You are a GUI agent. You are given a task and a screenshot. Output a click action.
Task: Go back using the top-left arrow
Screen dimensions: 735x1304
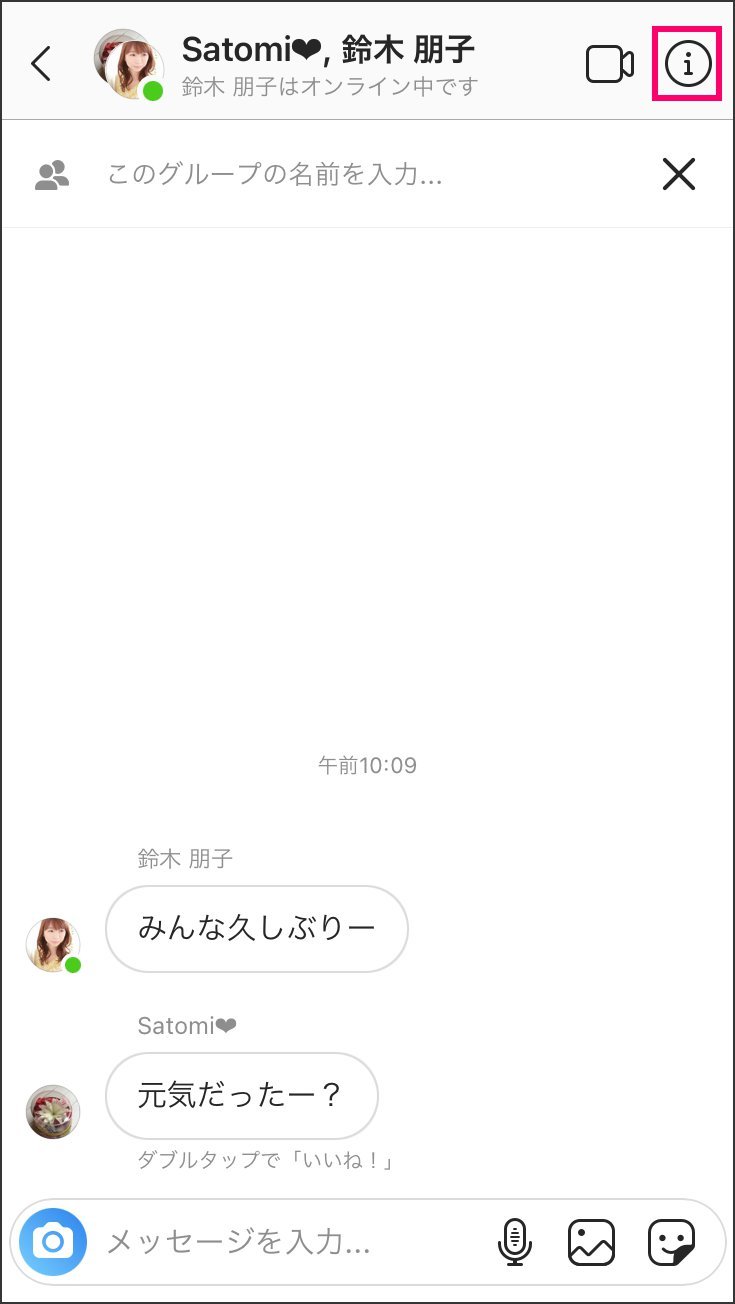point(40,64)
